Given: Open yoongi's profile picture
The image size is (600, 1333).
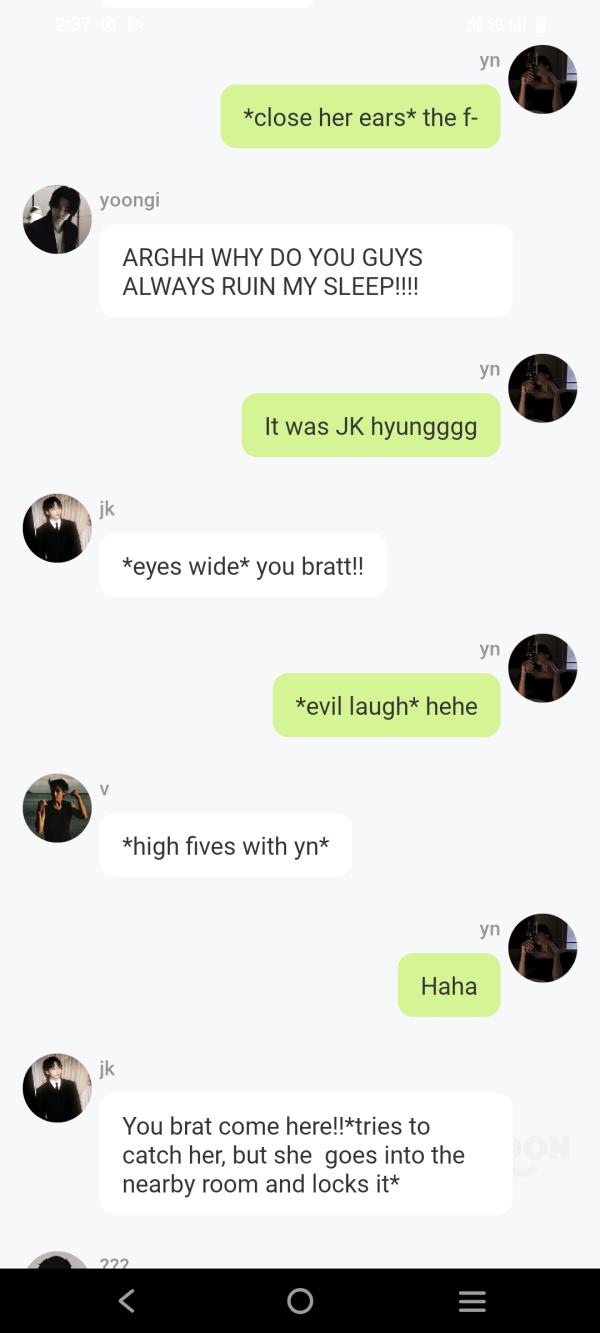Looking at the screenshot, I should pos(57,219).
